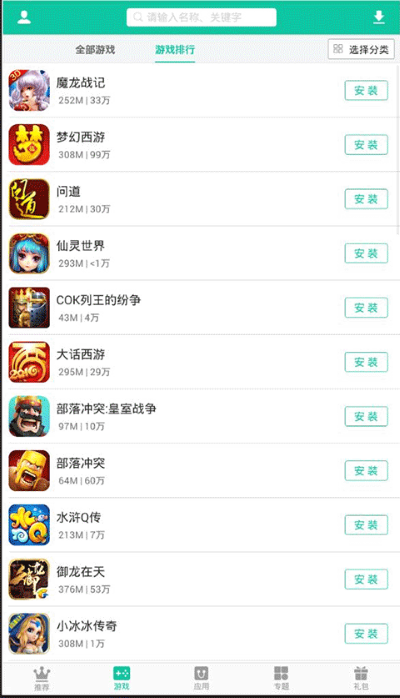Tap 安装 next to 问道
This screenshot has width=400, height=698.
(366, 199)
